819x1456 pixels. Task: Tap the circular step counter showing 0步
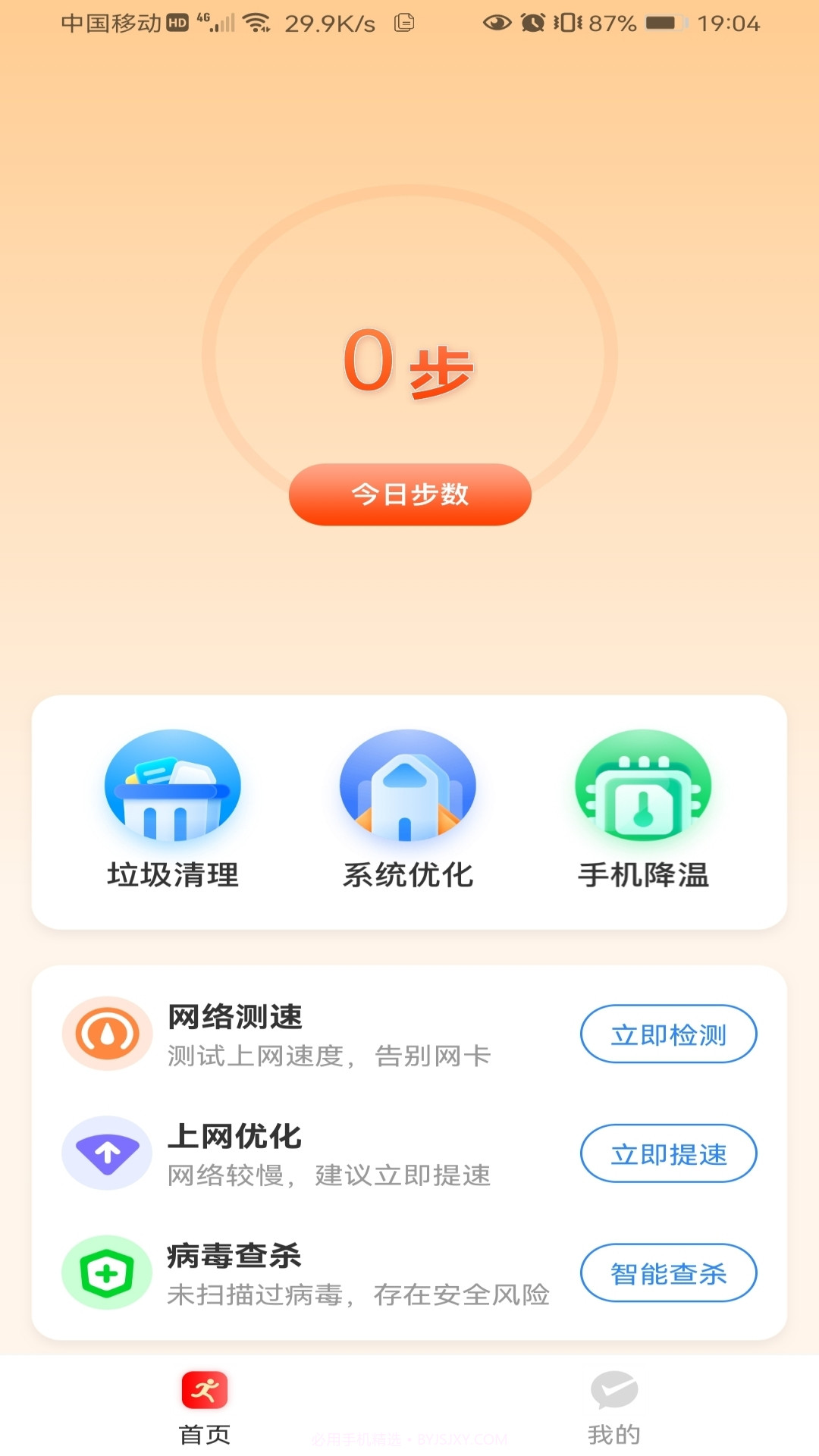[x=409, y=364]
